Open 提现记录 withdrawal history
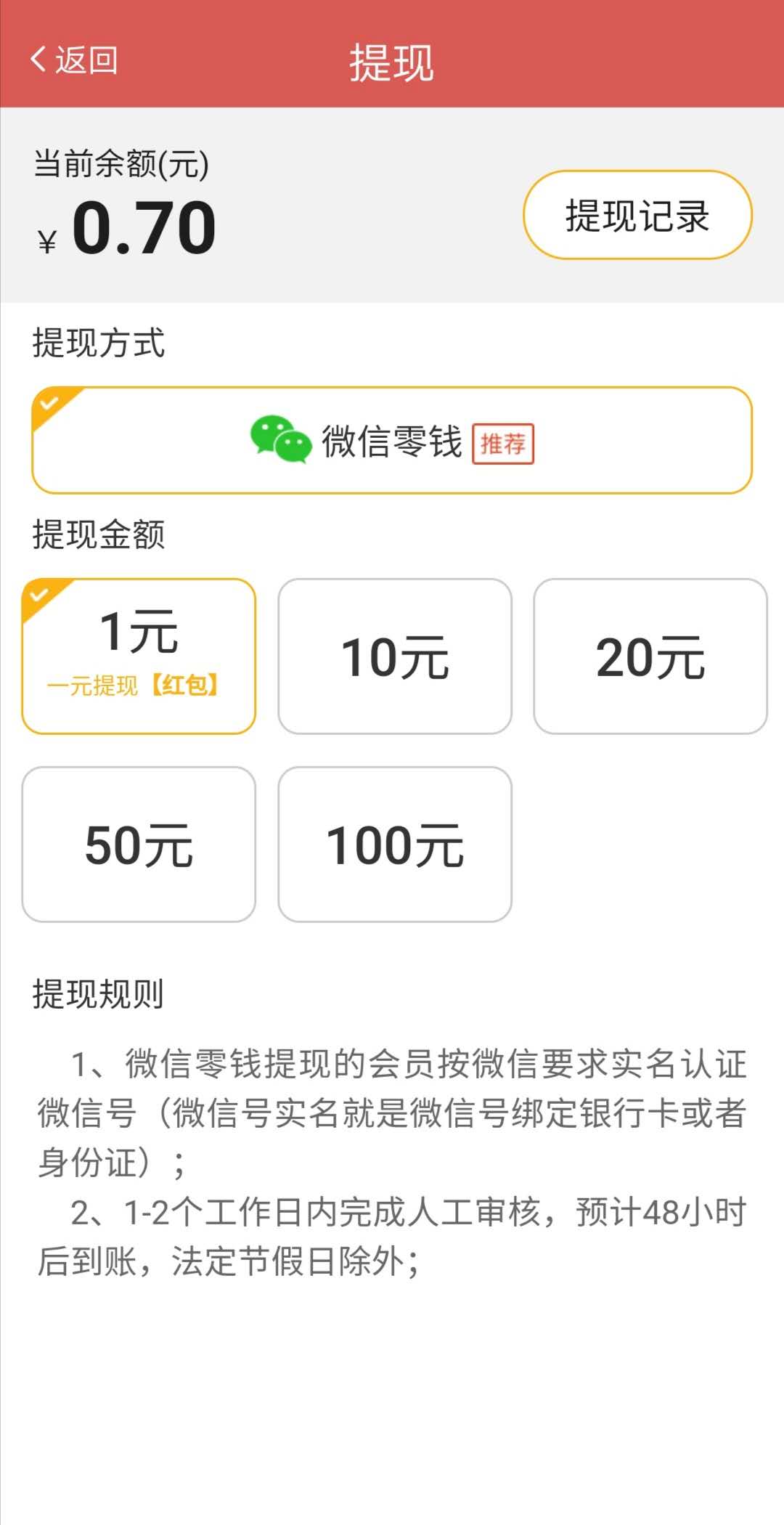 (x=637, y=215)
